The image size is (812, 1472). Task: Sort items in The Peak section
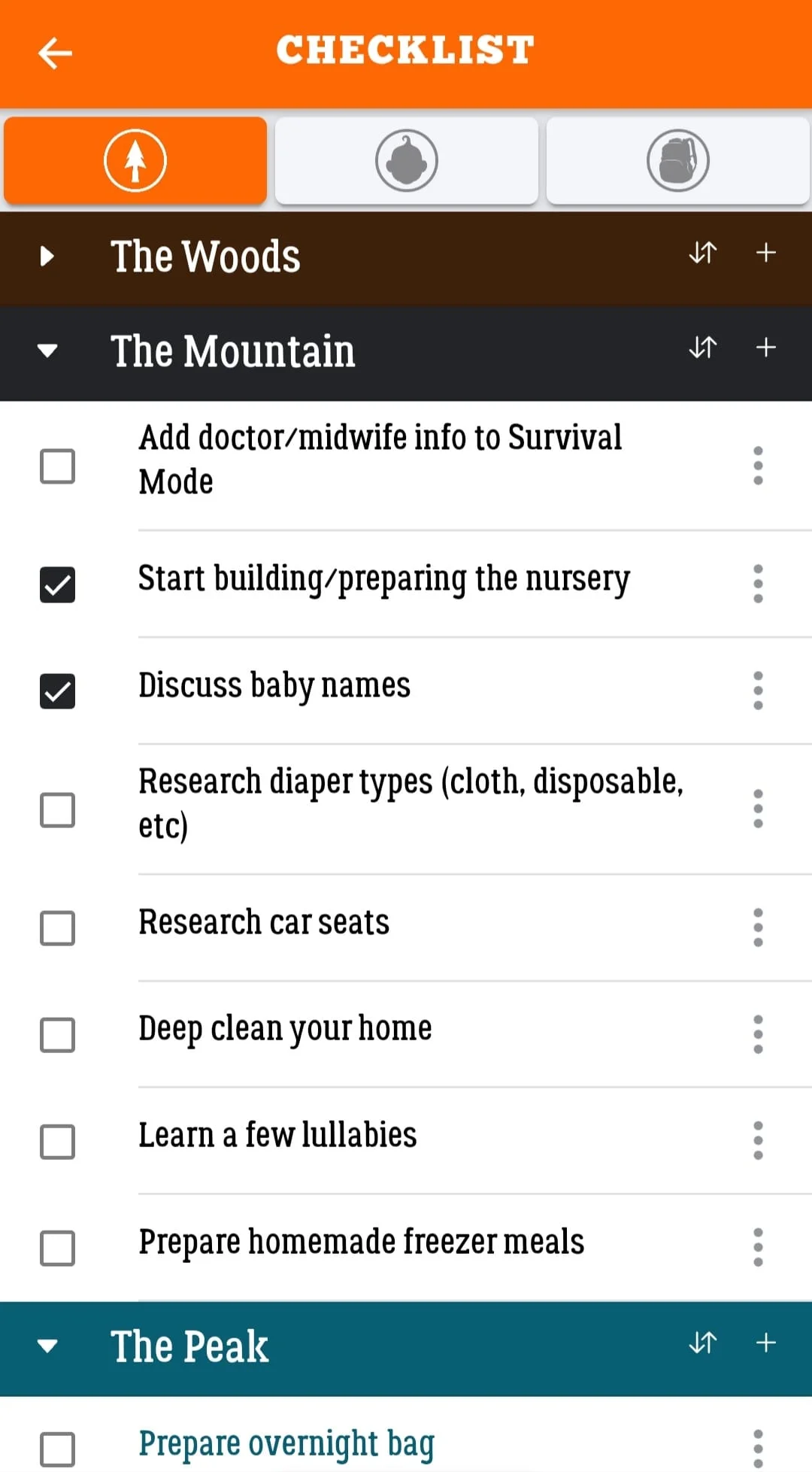click(x=703, y=1343)
